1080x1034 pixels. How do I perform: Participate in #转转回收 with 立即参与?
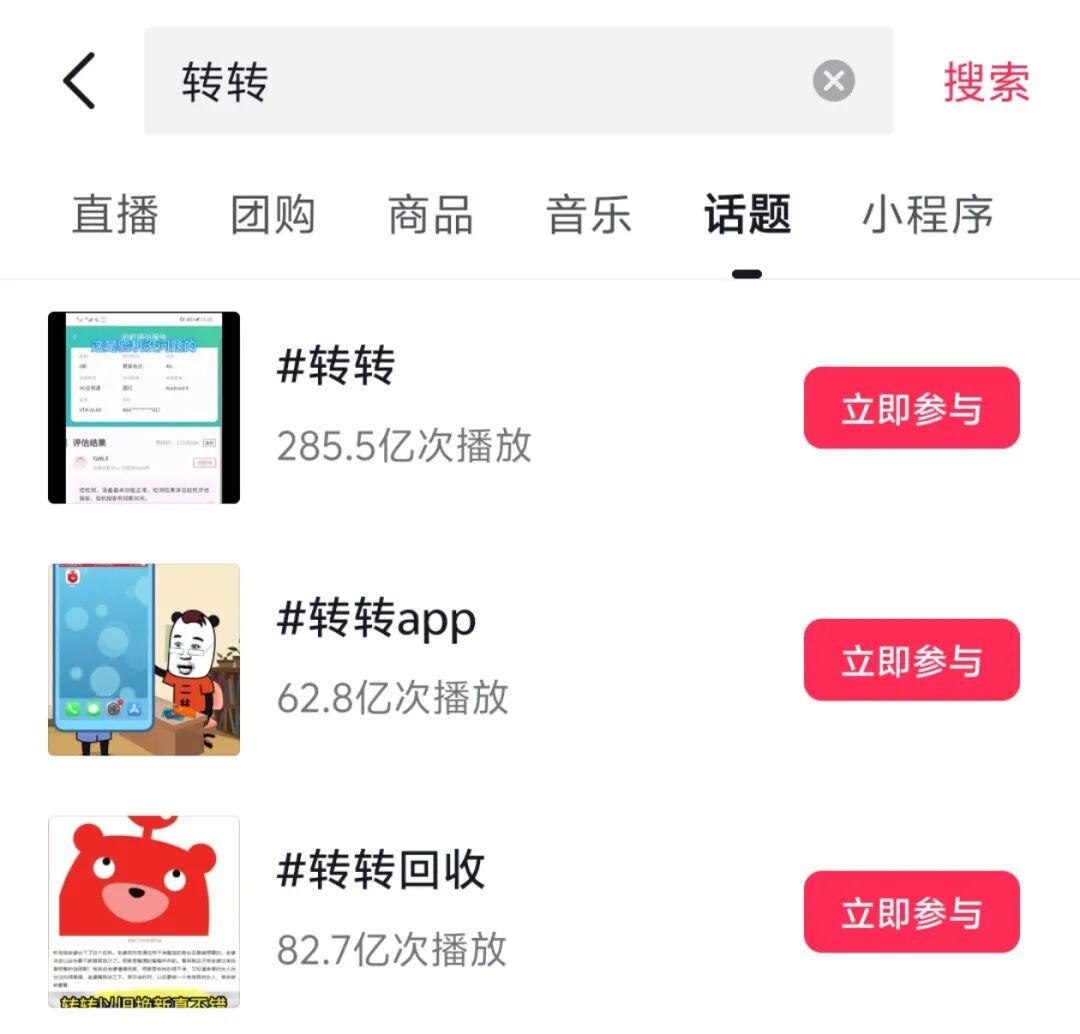click(x=911, y=912)
